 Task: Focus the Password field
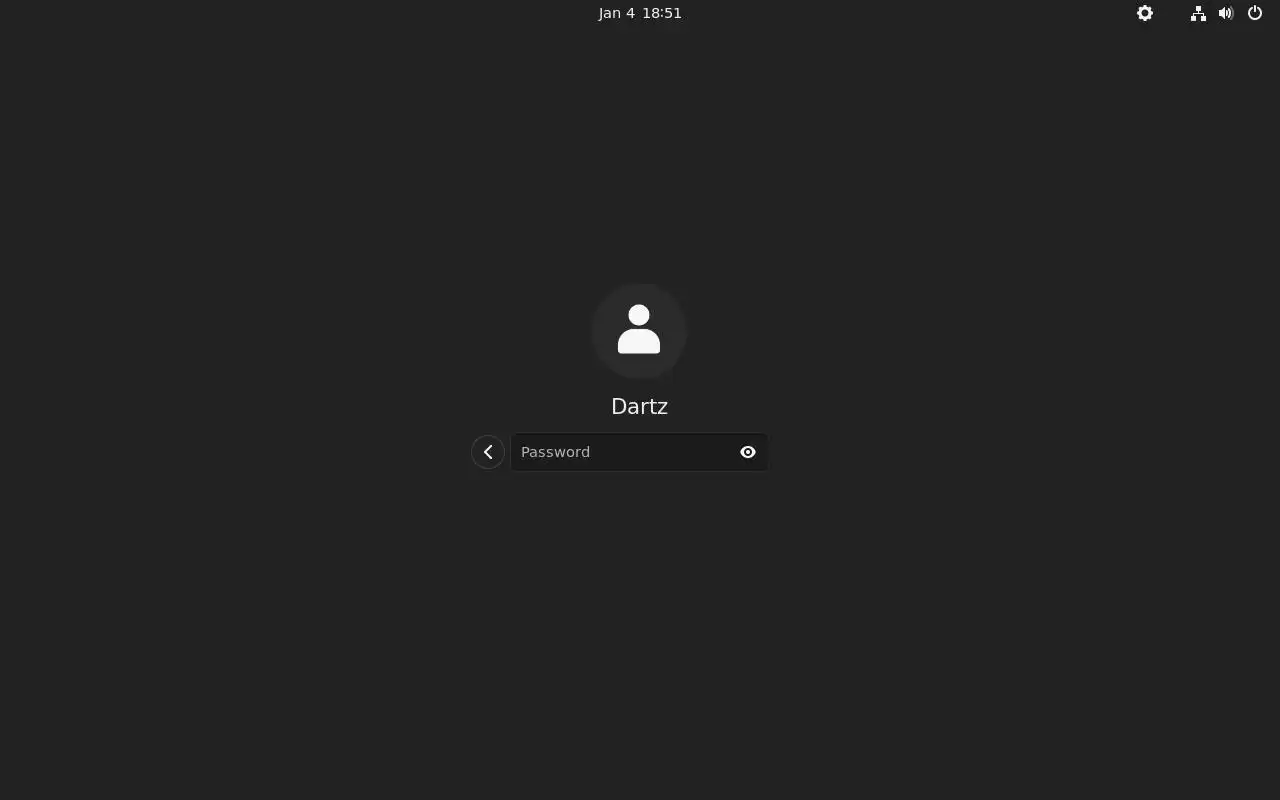point(620,452)
